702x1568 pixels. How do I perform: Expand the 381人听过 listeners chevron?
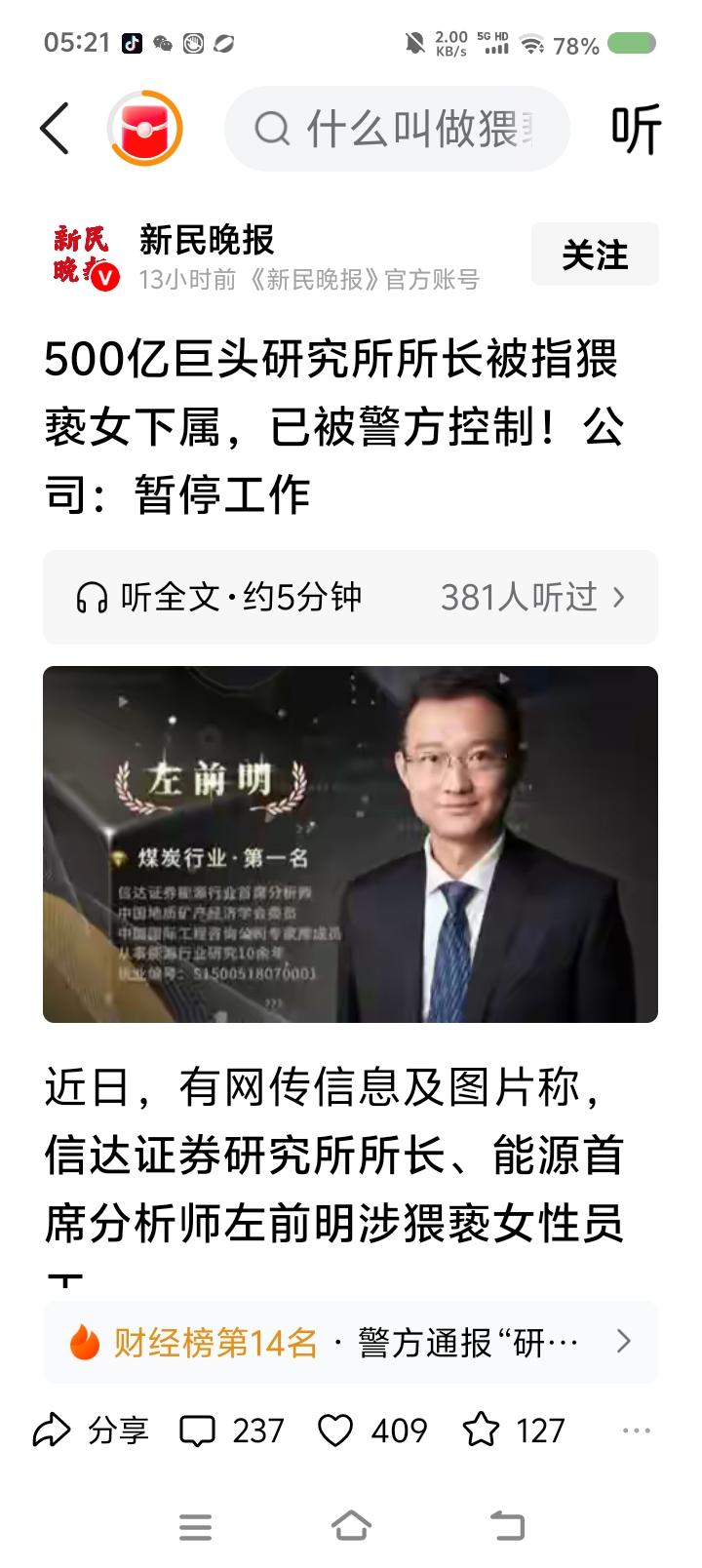pyautogui.click(x=624, y=598)
